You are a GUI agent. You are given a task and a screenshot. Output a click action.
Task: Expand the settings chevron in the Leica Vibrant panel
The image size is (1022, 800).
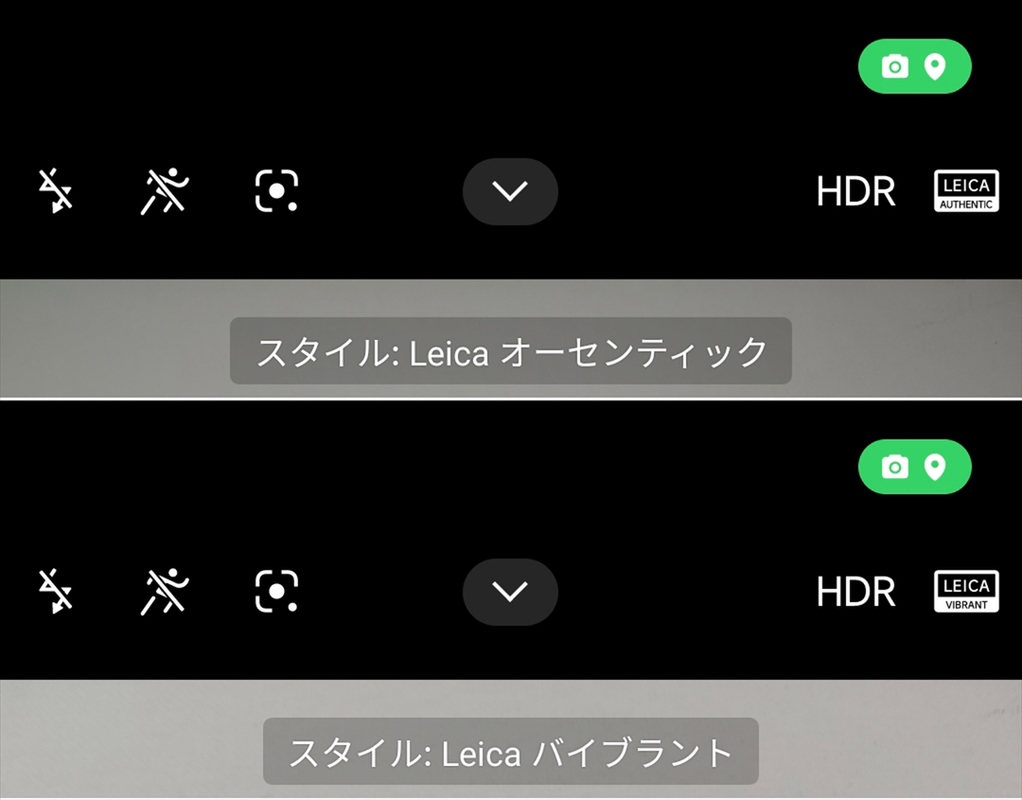pos(510,591)
